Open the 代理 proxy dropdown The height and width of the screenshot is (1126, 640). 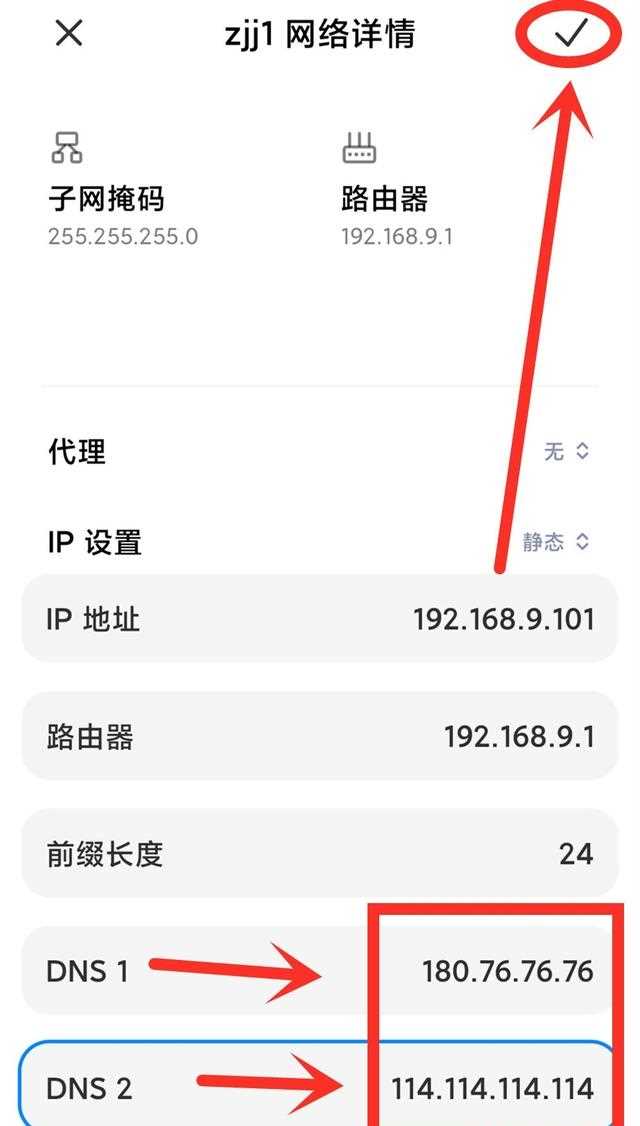[566, 452]
